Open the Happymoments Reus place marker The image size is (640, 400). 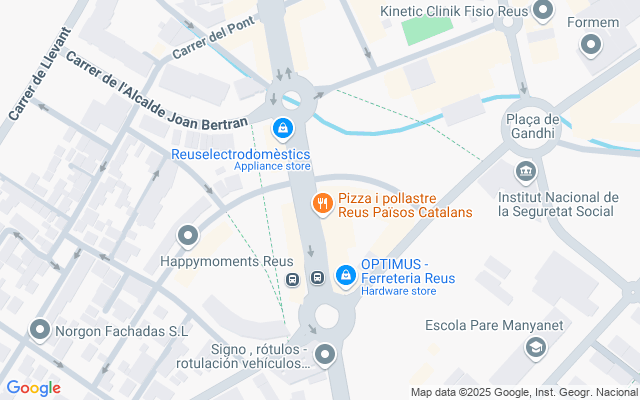coord(187,236)
